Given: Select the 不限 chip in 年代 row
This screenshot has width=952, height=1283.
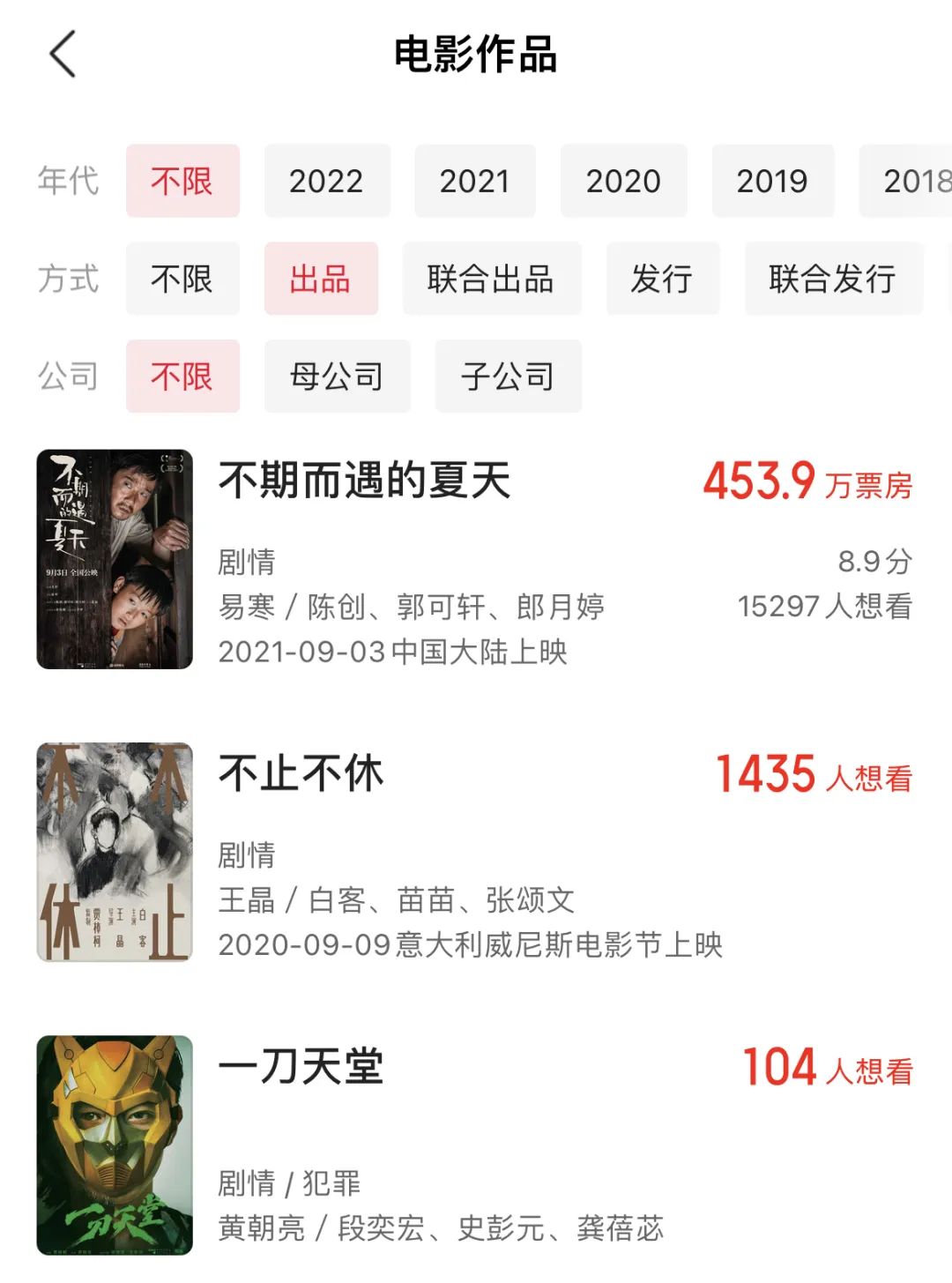Looking at the screenshot, I should pyautogui.click(x=182, y=181).
